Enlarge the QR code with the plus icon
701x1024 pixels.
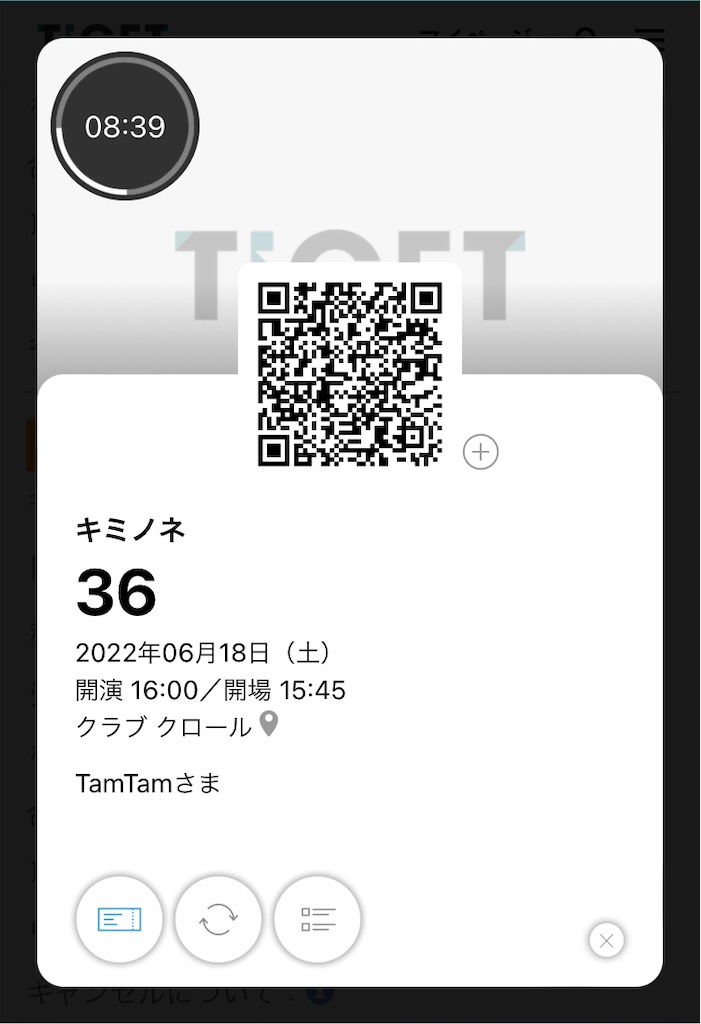pos(481,452)
